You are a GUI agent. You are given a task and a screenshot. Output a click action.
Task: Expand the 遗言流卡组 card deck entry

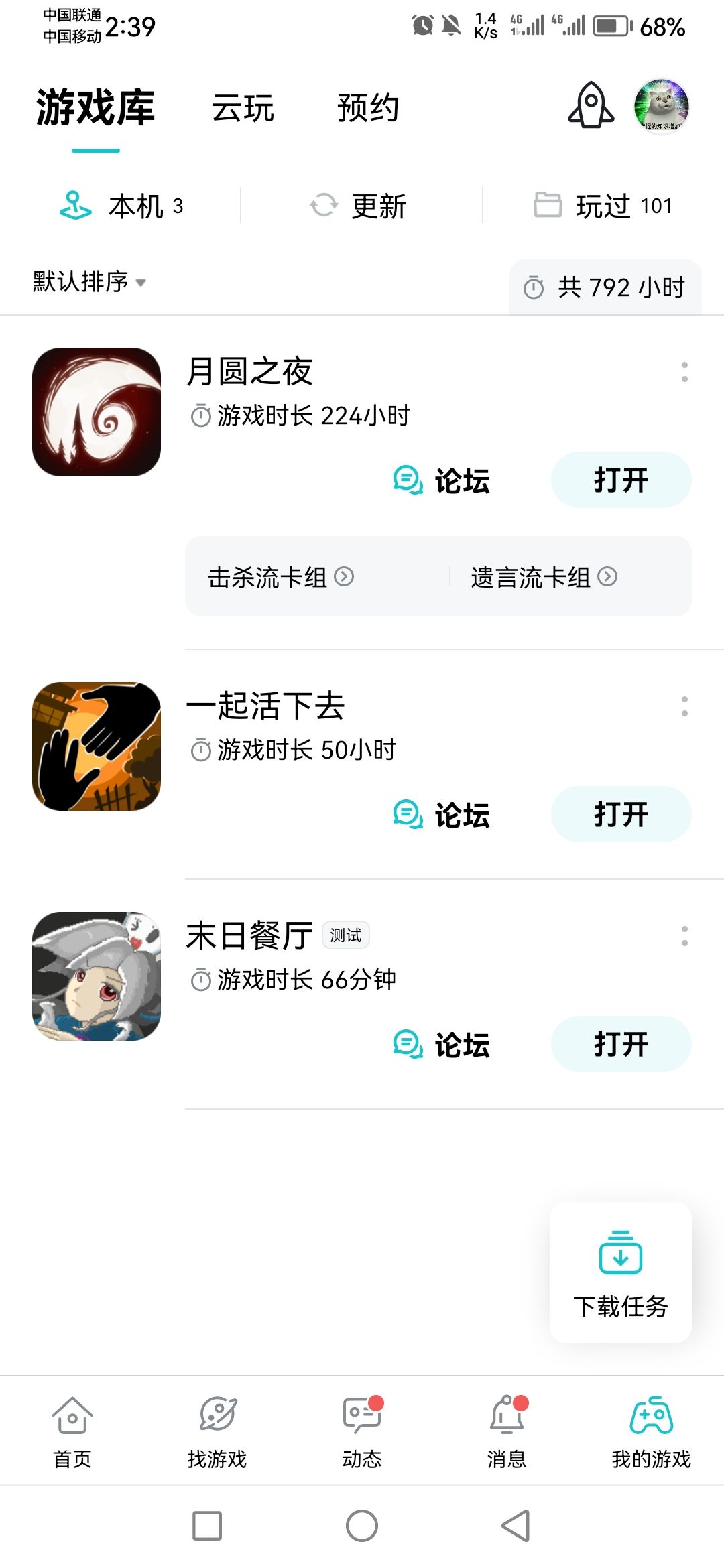pos(543,577)
